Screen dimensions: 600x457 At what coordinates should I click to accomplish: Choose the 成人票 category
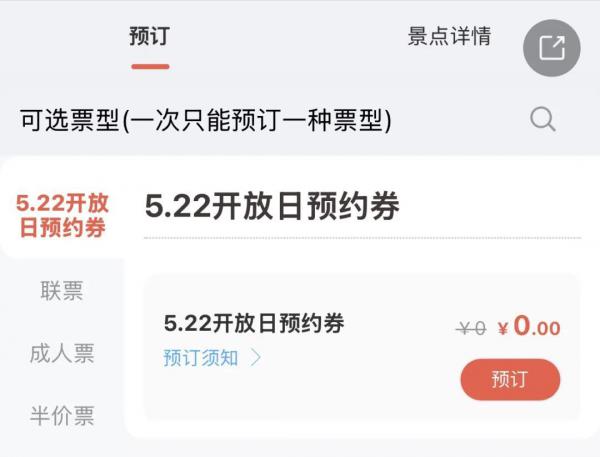point(62,353)
